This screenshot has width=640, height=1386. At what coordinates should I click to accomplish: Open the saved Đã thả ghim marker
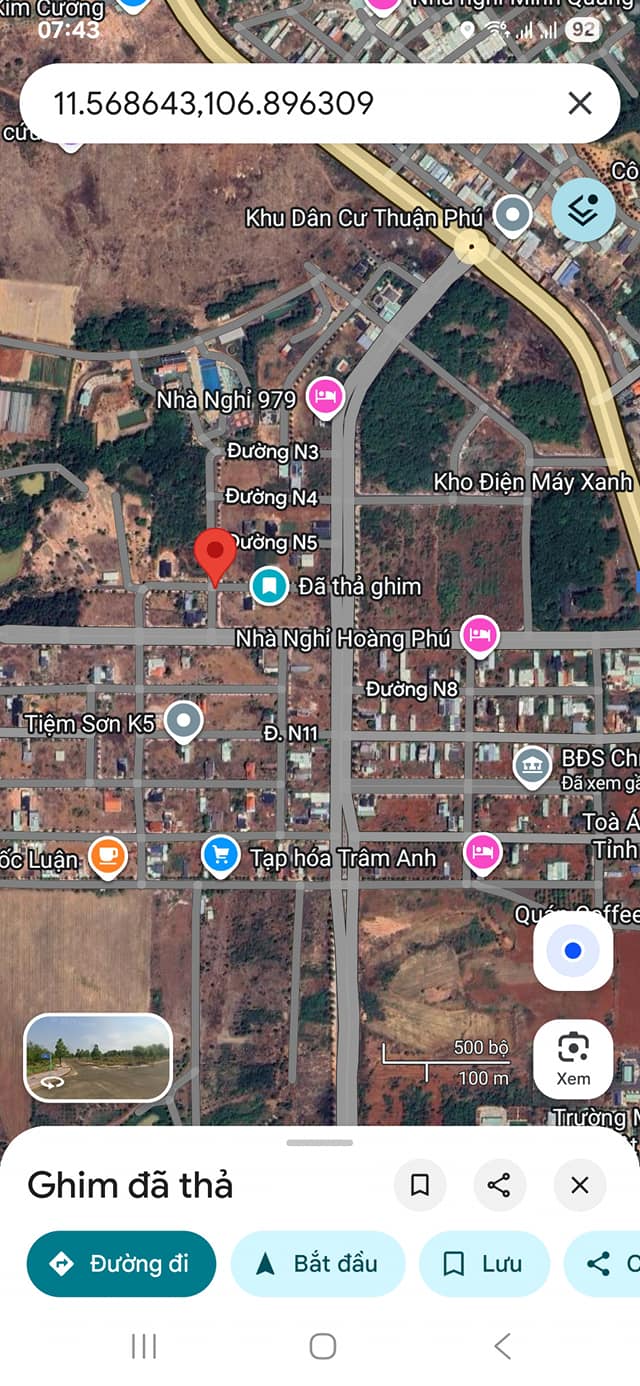click(268, 586)
